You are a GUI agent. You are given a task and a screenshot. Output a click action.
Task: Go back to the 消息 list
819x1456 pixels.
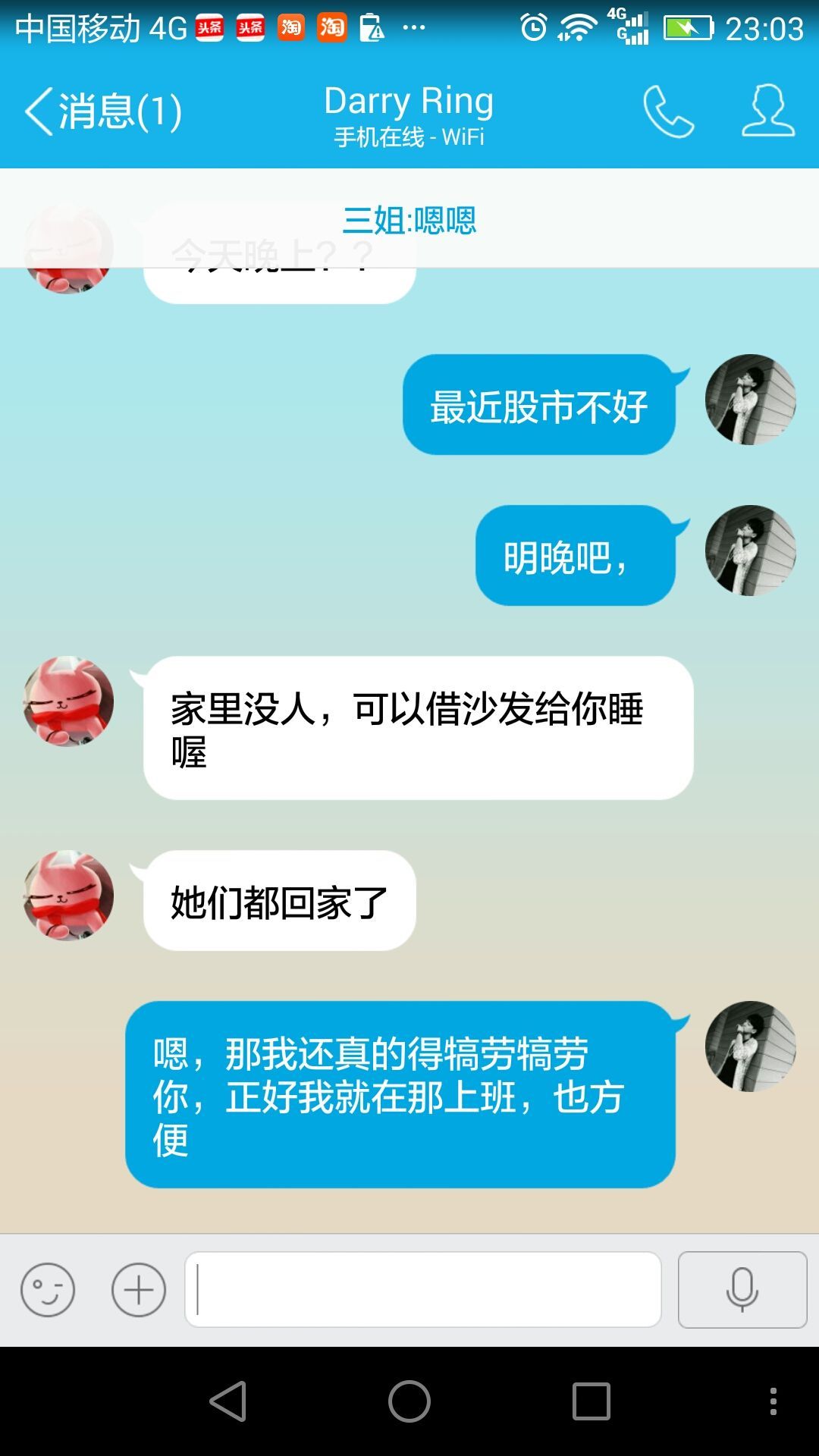[x=102, y=111]
